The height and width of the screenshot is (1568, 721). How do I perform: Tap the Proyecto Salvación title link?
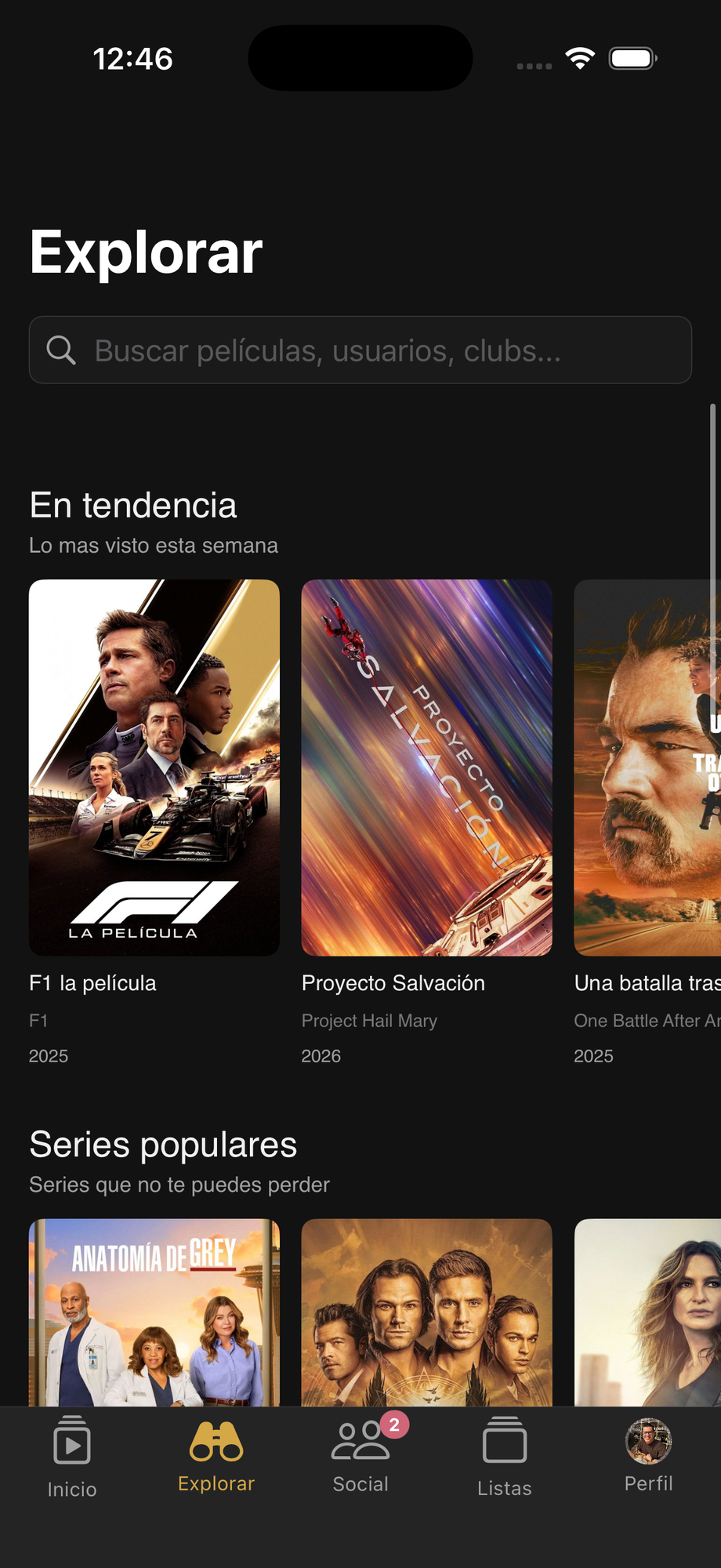coord(393,983)
